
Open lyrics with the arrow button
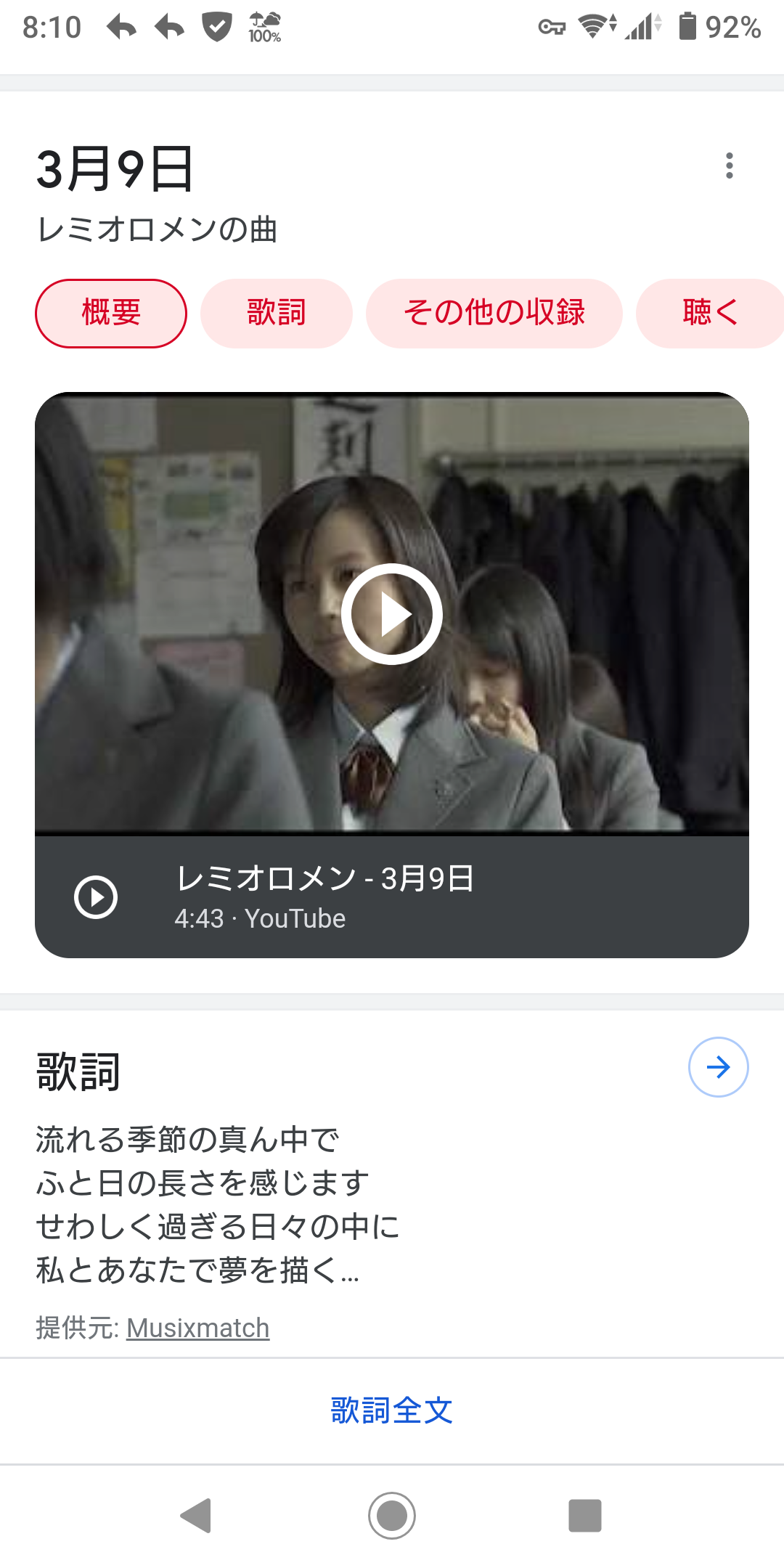(719, 1067)
